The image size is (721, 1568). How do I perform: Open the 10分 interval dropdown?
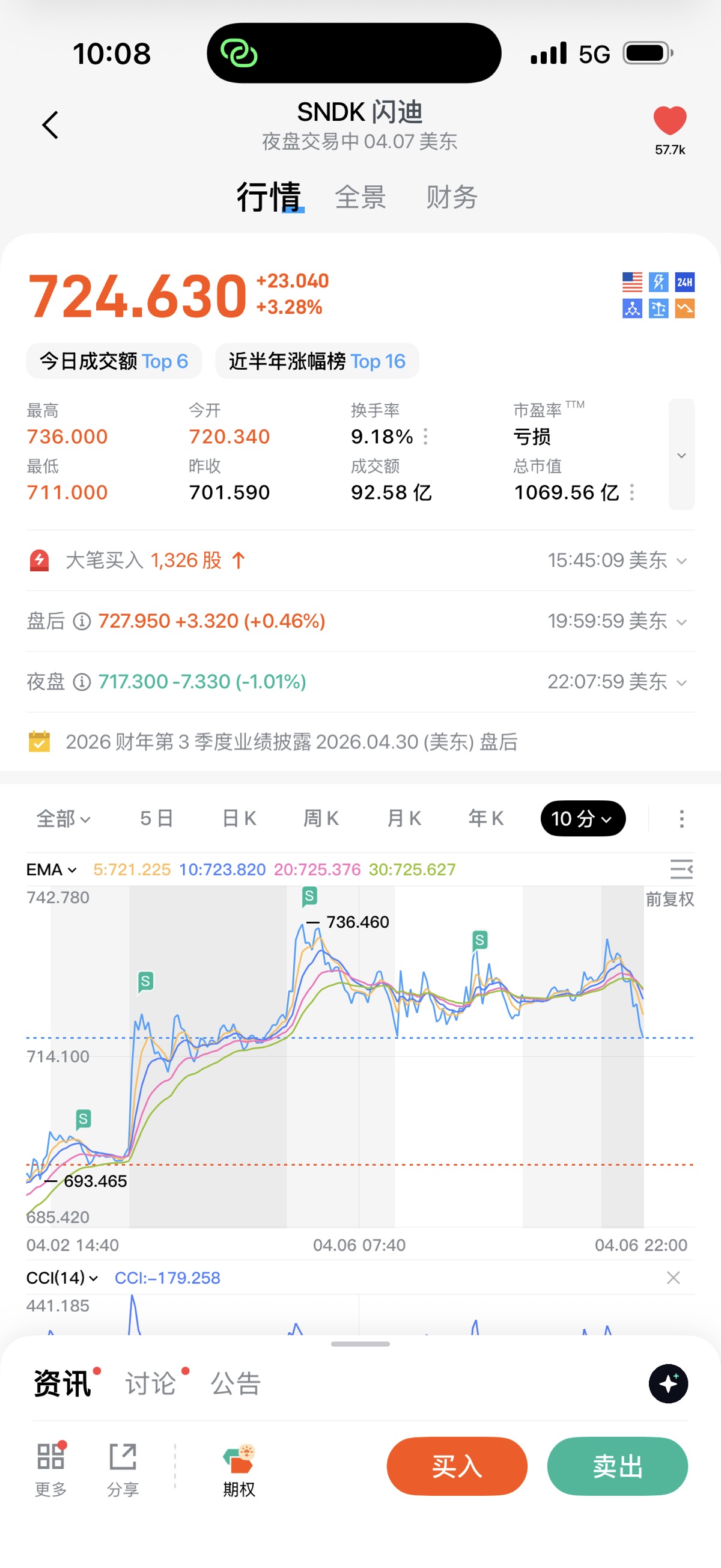coord(582,819)
